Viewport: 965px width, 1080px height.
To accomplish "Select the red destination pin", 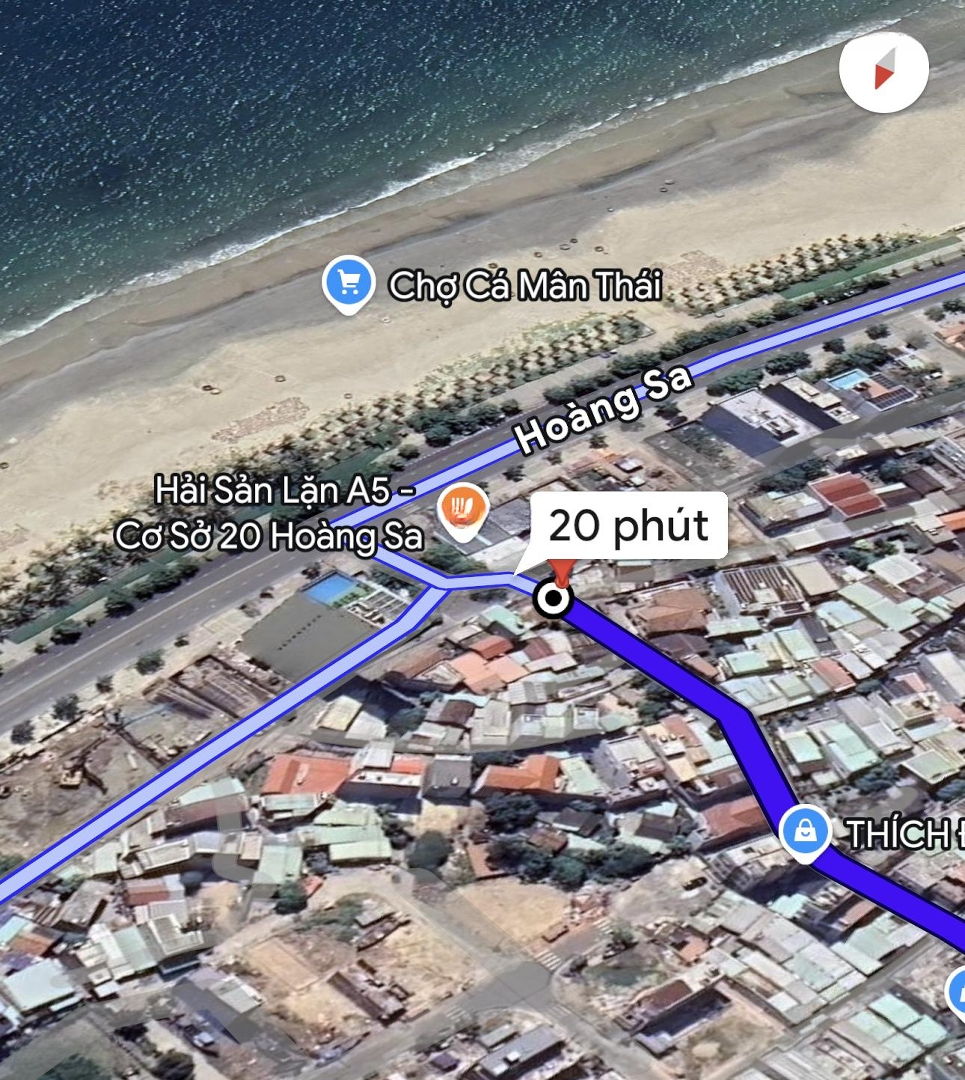I will [562, 574].
